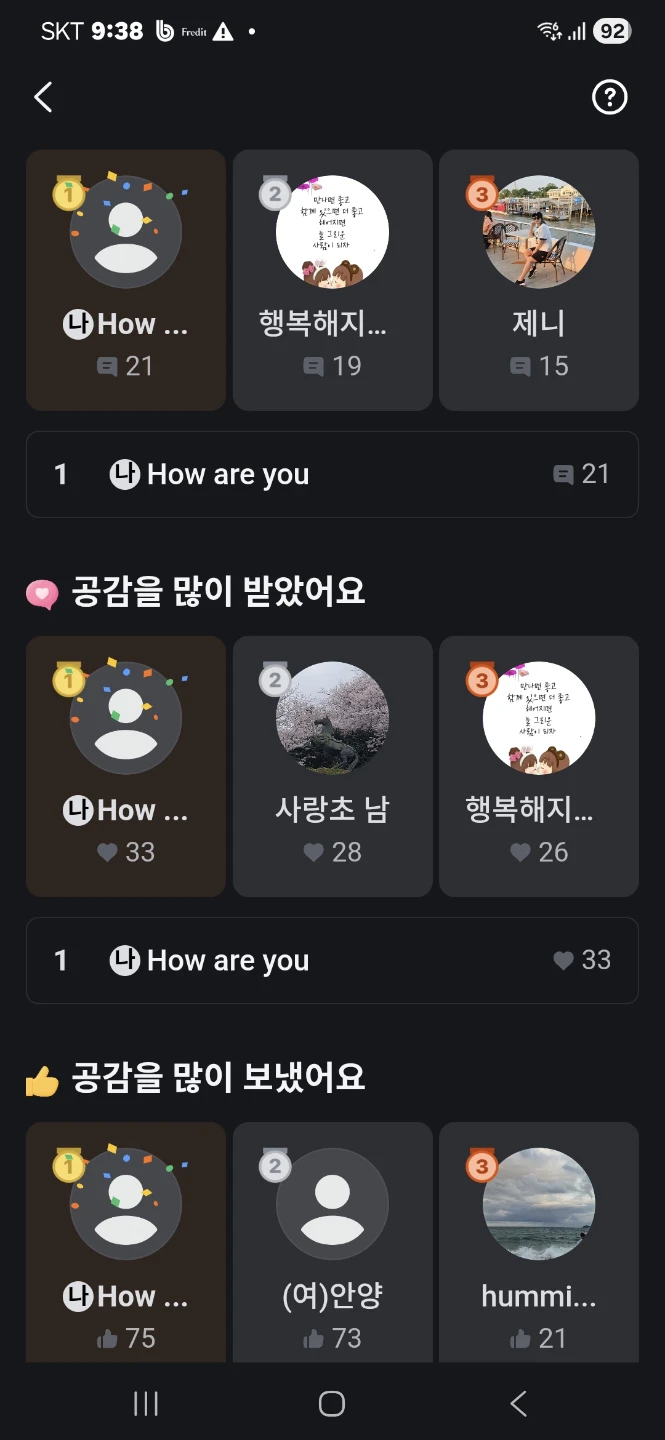Open 사랑초 남 card with 28 likes
665x1440 pixels.
point(332,766)
